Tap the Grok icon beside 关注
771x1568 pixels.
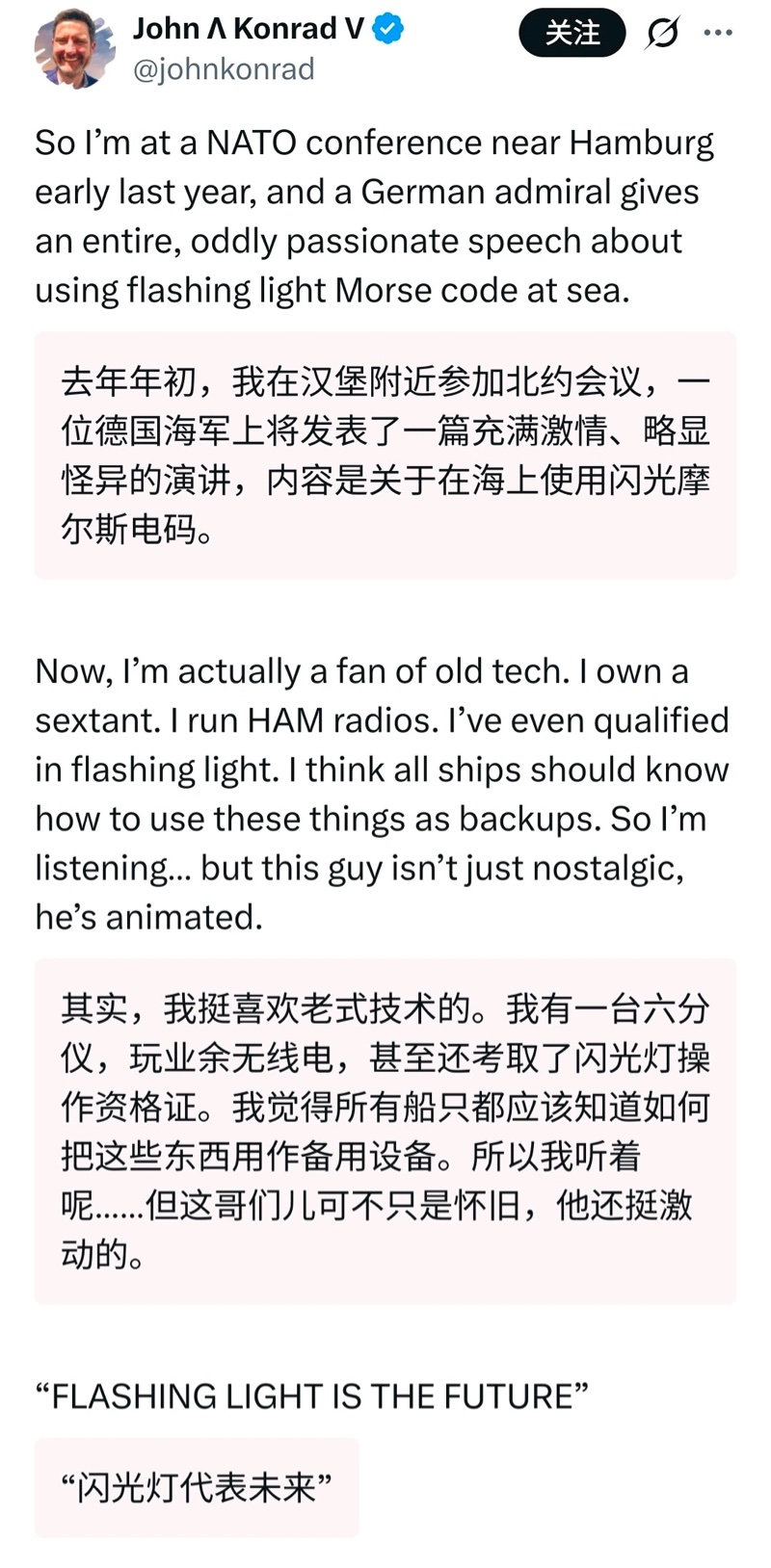(663, 33)
